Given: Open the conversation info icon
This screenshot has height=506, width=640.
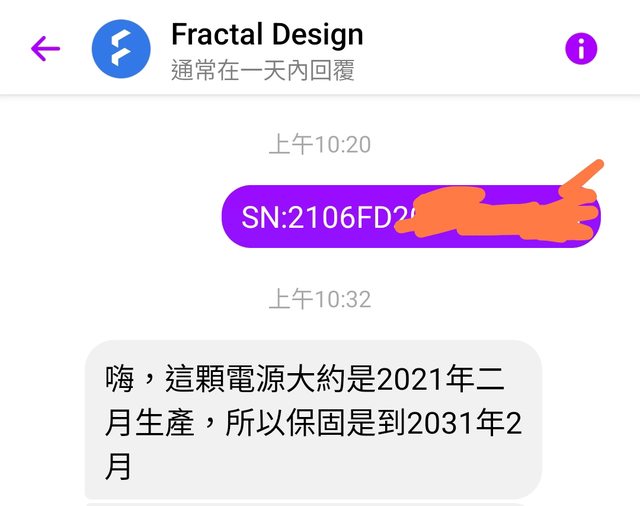Looking at the screenshot, I should coord(581,48).
